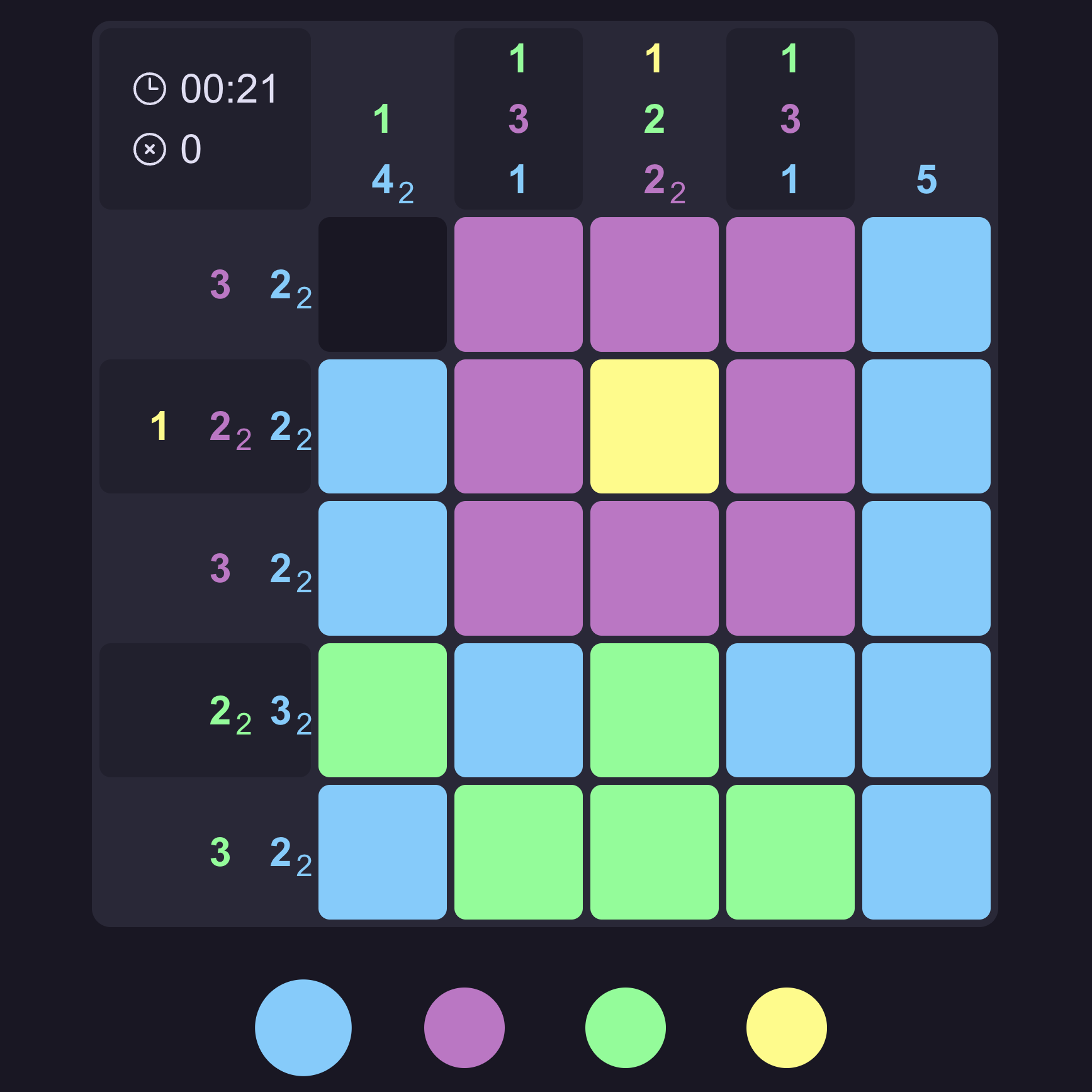Fill the empty dark grid cell
The height and width of the screenshot is (1092, 1092).
click(383, 284)
